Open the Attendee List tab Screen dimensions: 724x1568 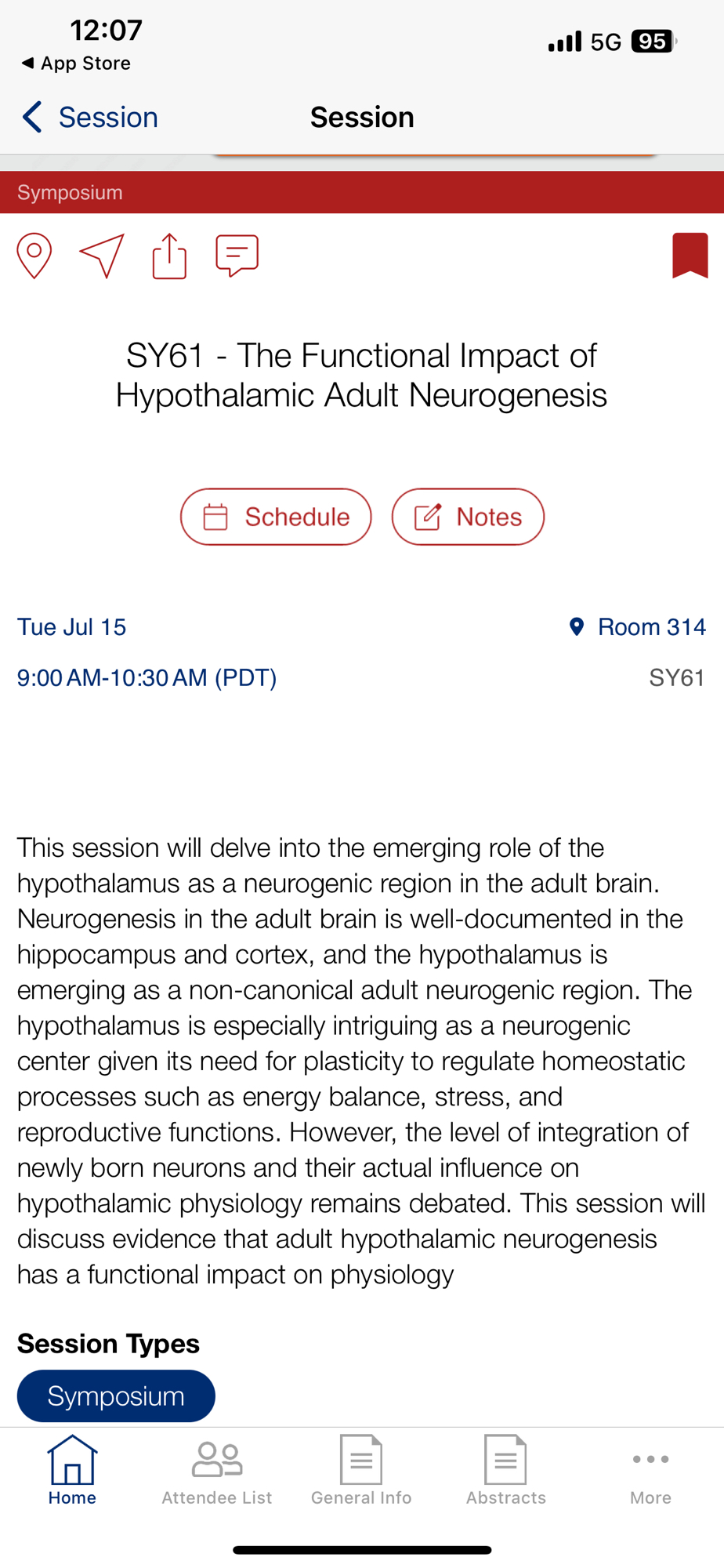pyautogui.click(x=217, y=1471)
